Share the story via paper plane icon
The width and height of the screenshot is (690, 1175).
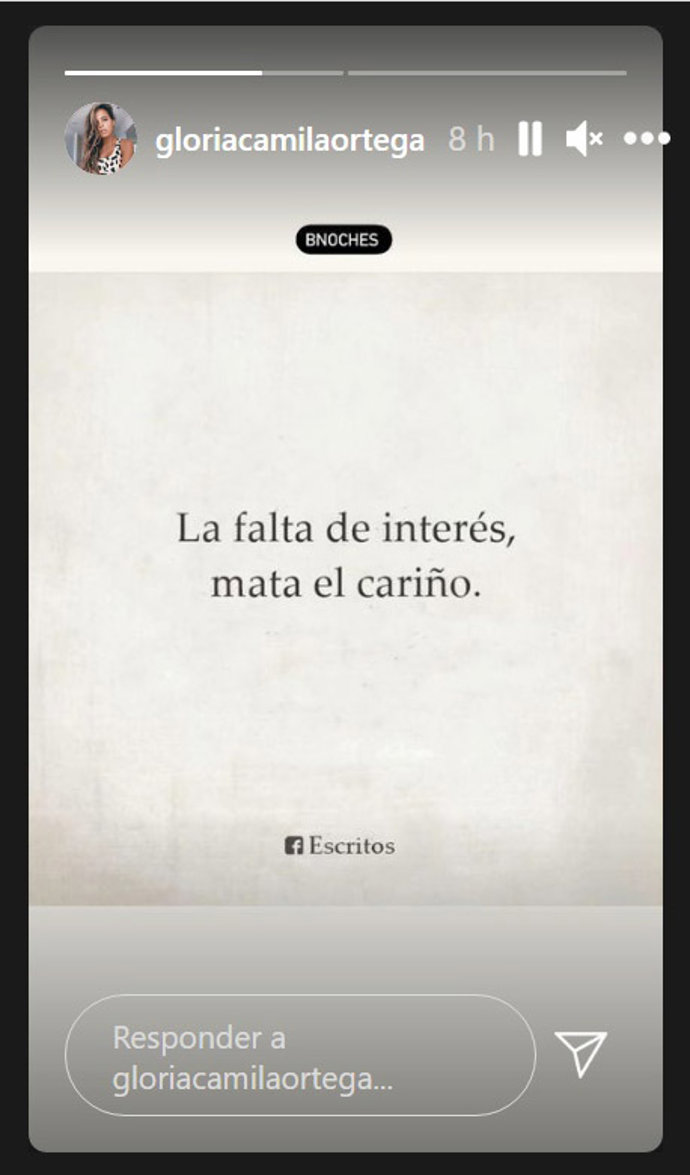pyautogui.click(x=580, y=1054)
